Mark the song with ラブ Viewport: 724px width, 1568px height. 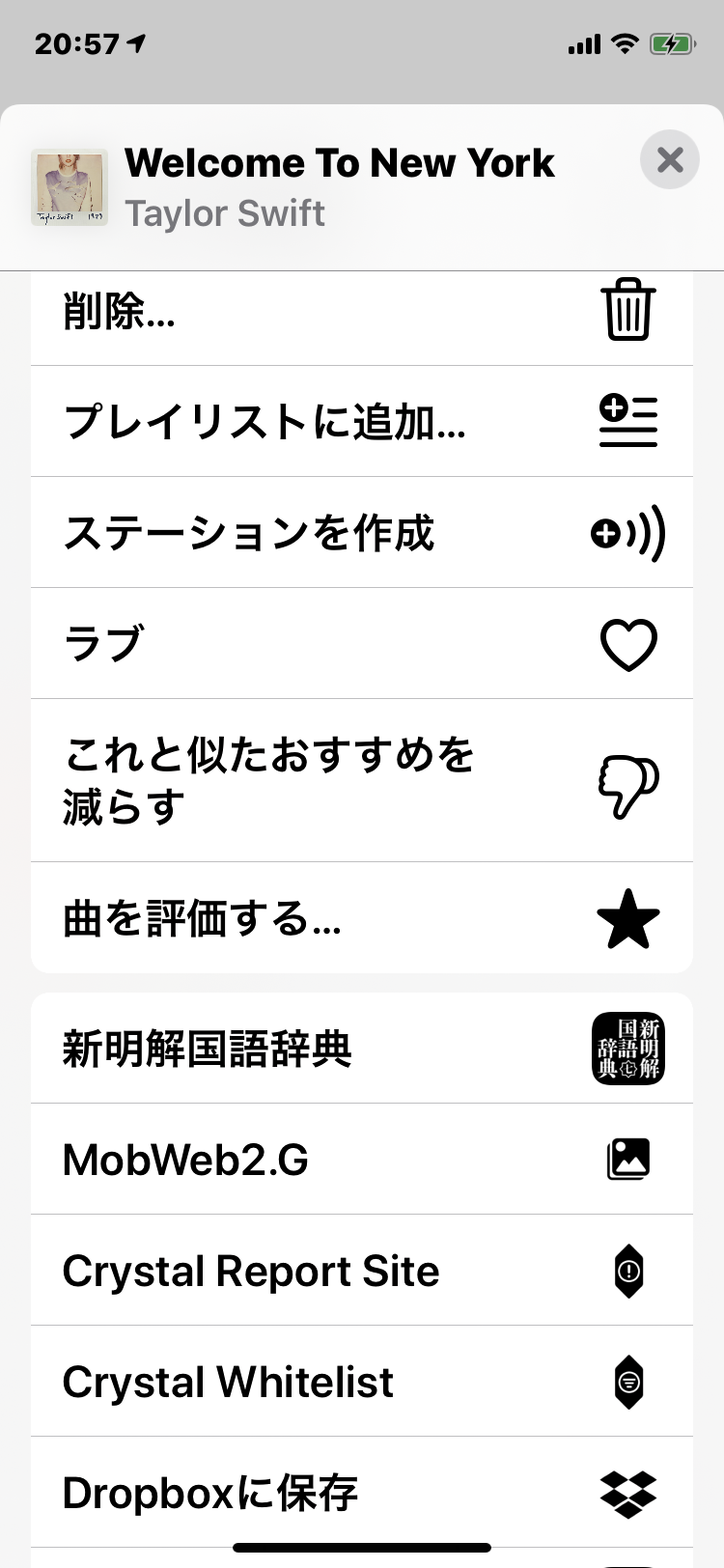point(362,644)
